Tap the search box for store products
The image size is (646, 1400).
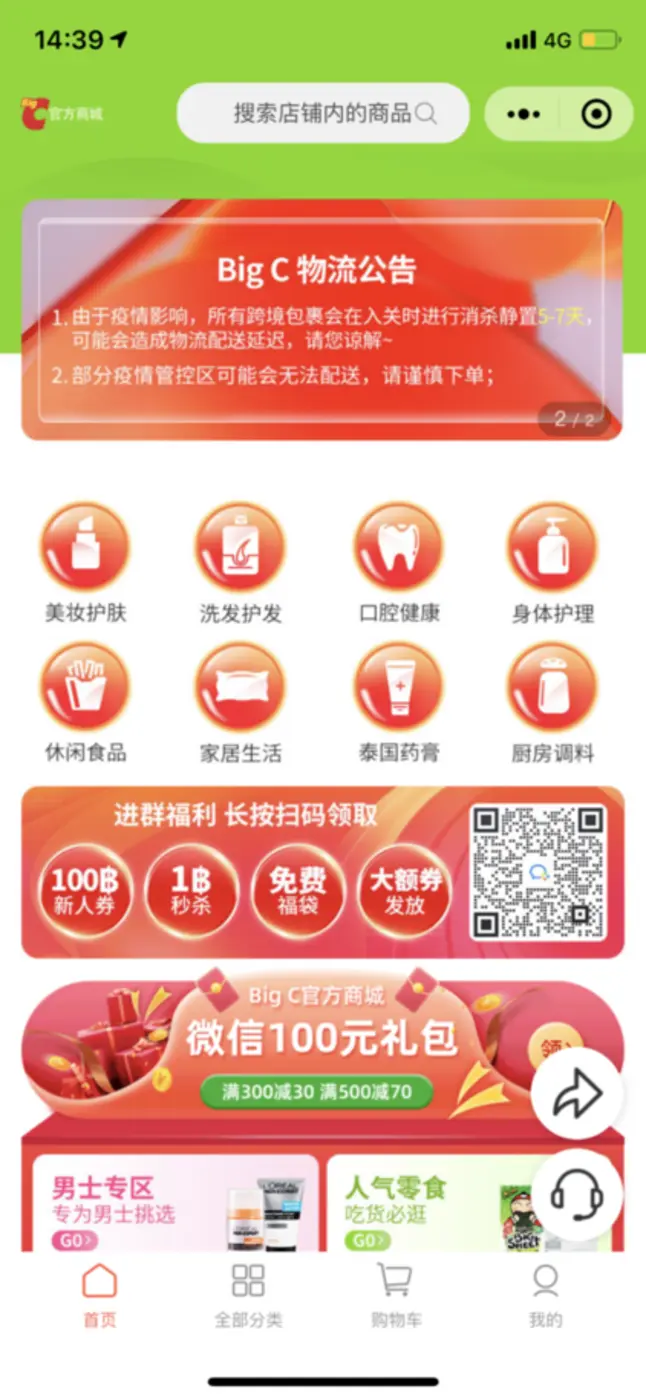click(x=322, y=113)
